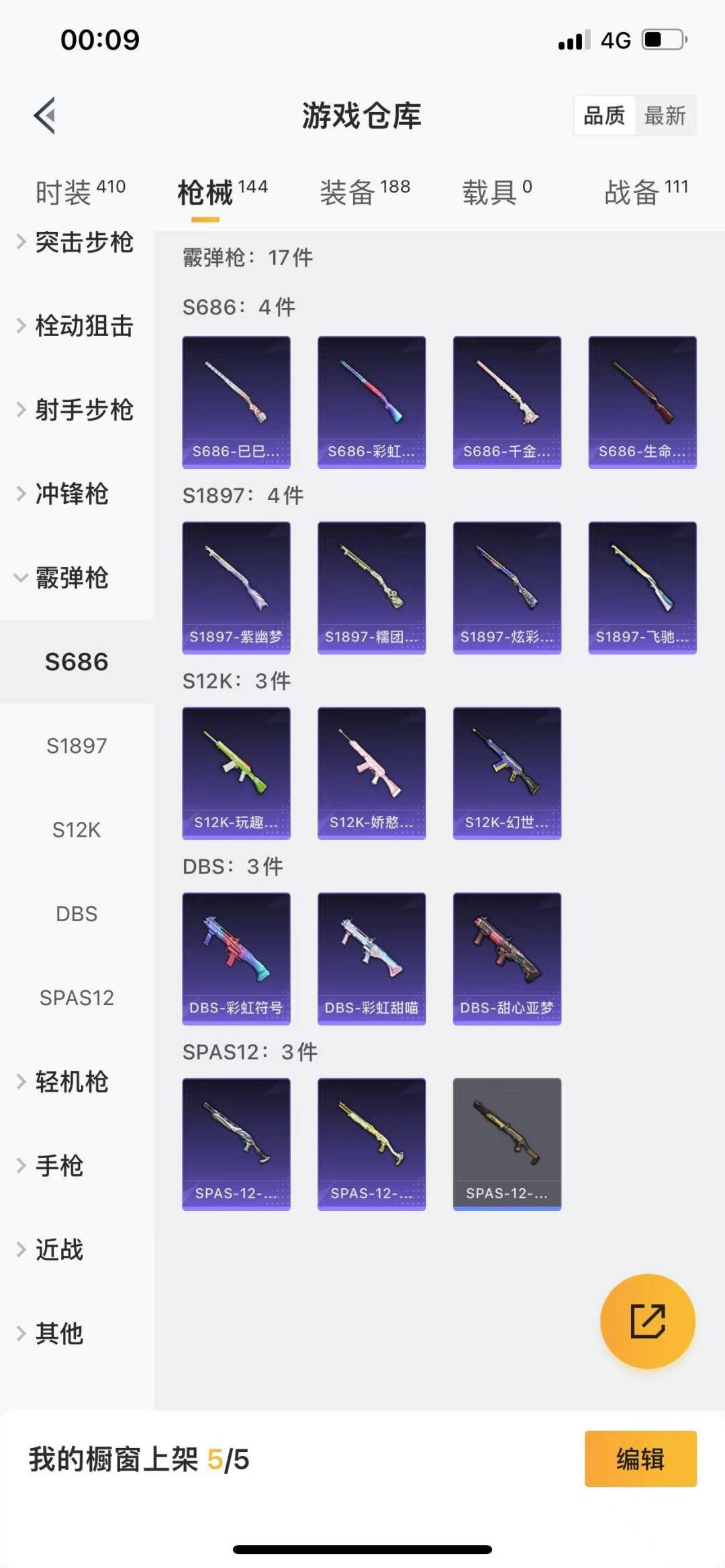
Task: Switch to the 装备 tab
Action: coord(365,192)
